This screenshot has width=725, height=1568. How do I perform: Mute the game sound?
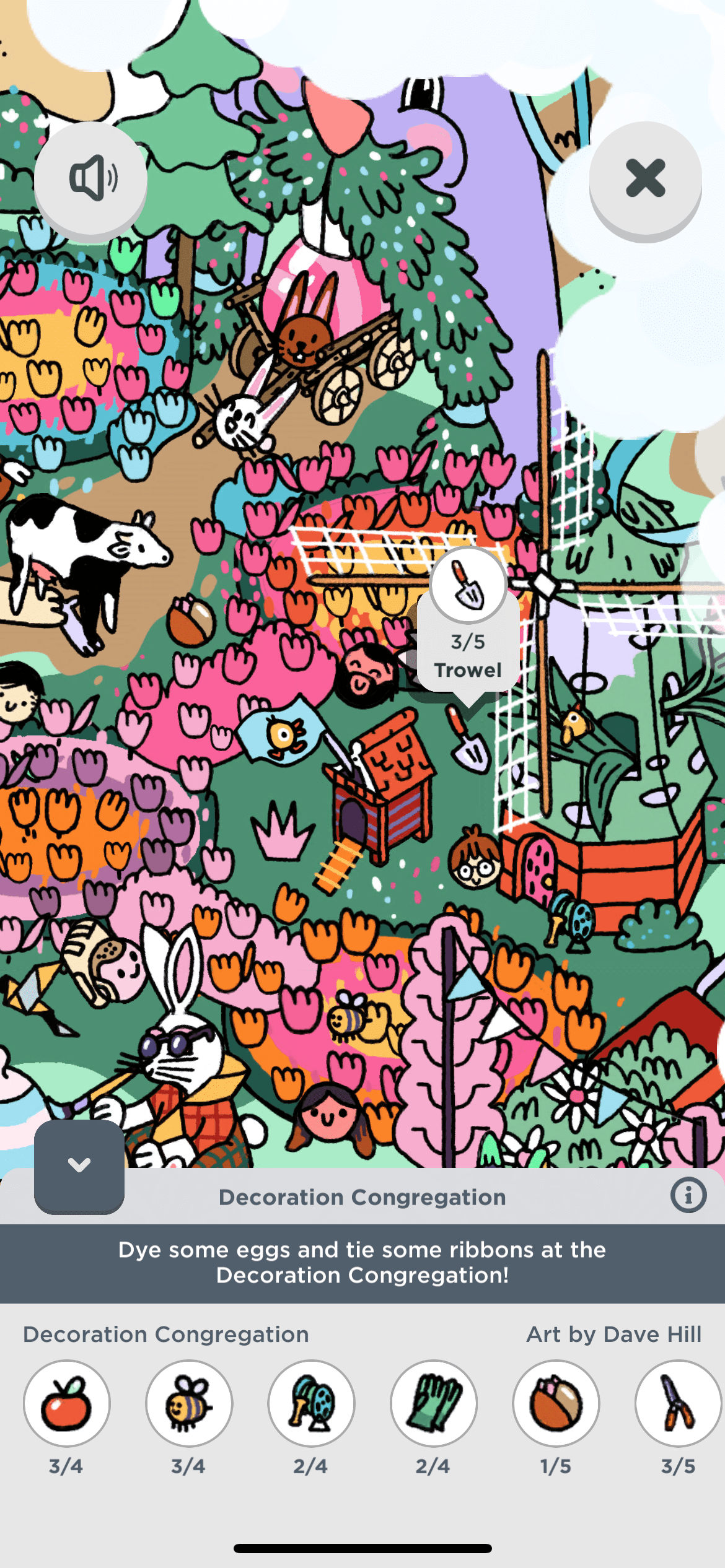tap(90, 178)
